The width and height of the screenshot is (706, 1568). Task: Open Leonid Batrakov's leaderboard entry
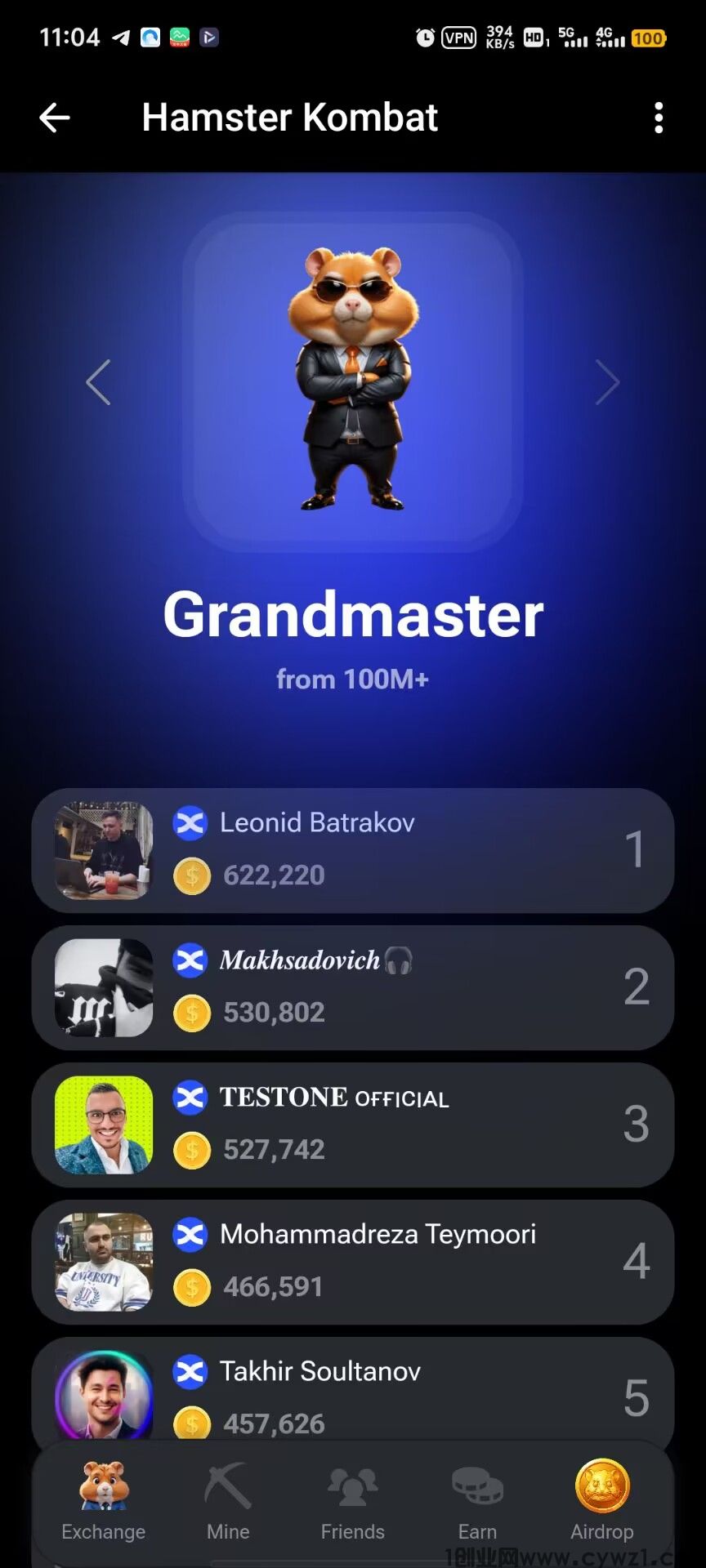click(x=352, y=850)
